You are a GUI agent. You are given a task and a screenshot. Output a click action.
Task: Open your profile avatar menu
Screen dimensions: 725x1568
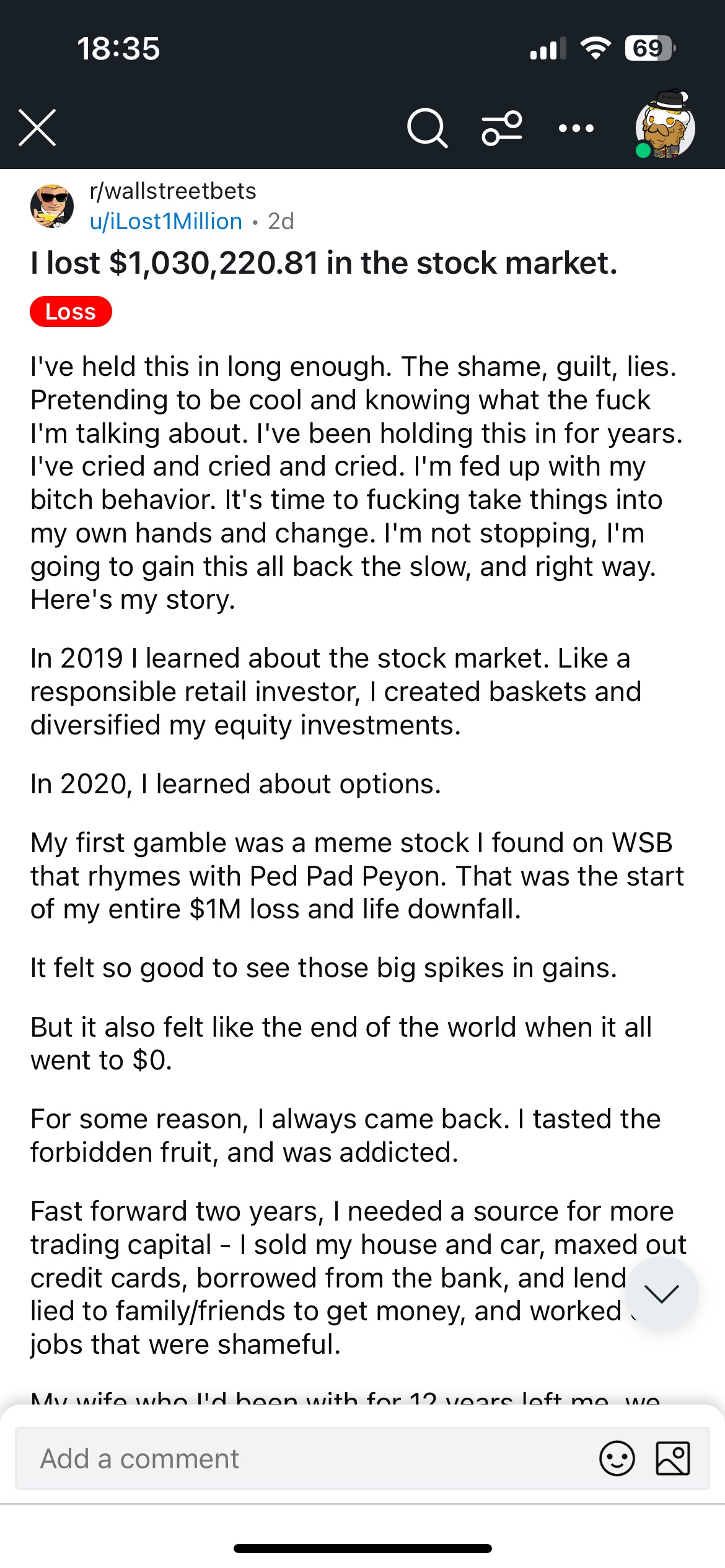[666, 127]
